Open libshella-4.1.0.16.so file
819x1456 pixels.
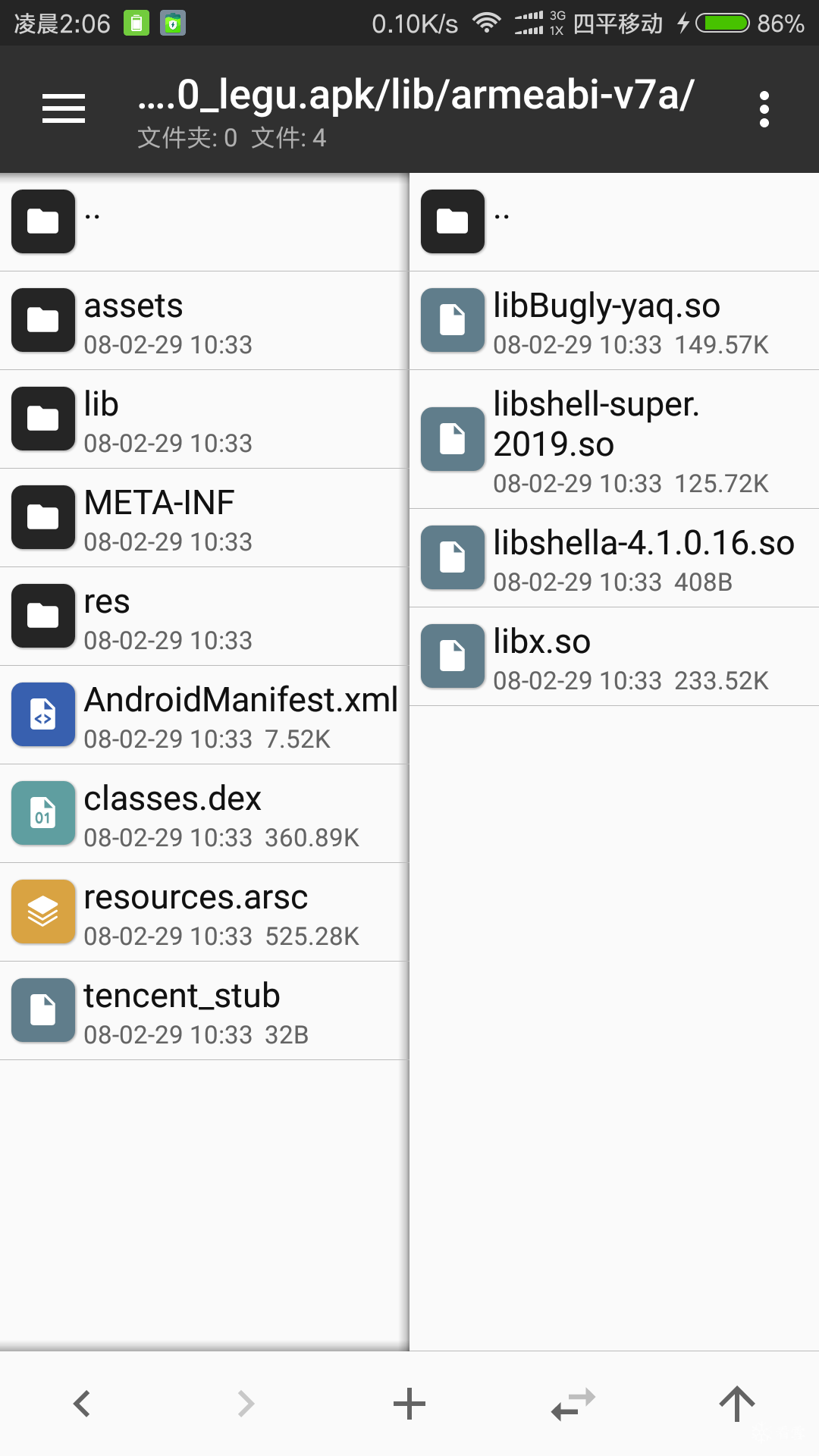point(614,559)
